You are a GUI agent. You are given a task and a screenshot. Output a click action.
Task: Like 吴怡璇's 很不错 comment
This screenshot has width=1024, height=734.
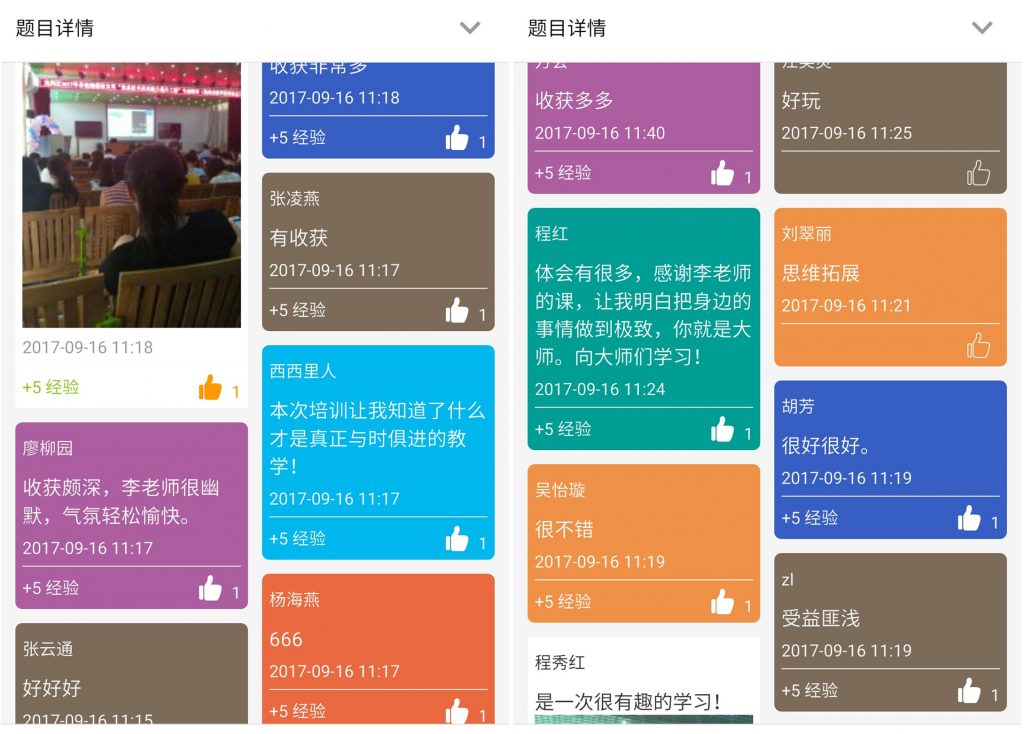pyautogui.click(x=722, y=602)
